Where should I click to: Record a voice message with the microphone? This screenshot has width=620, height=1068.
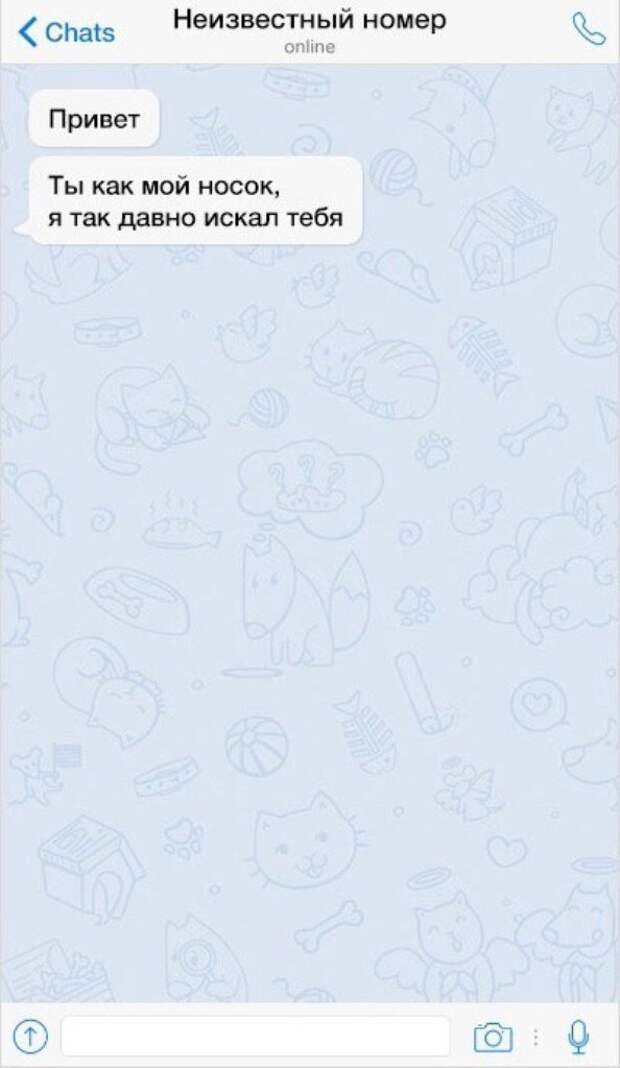[x=578, y=1037]
